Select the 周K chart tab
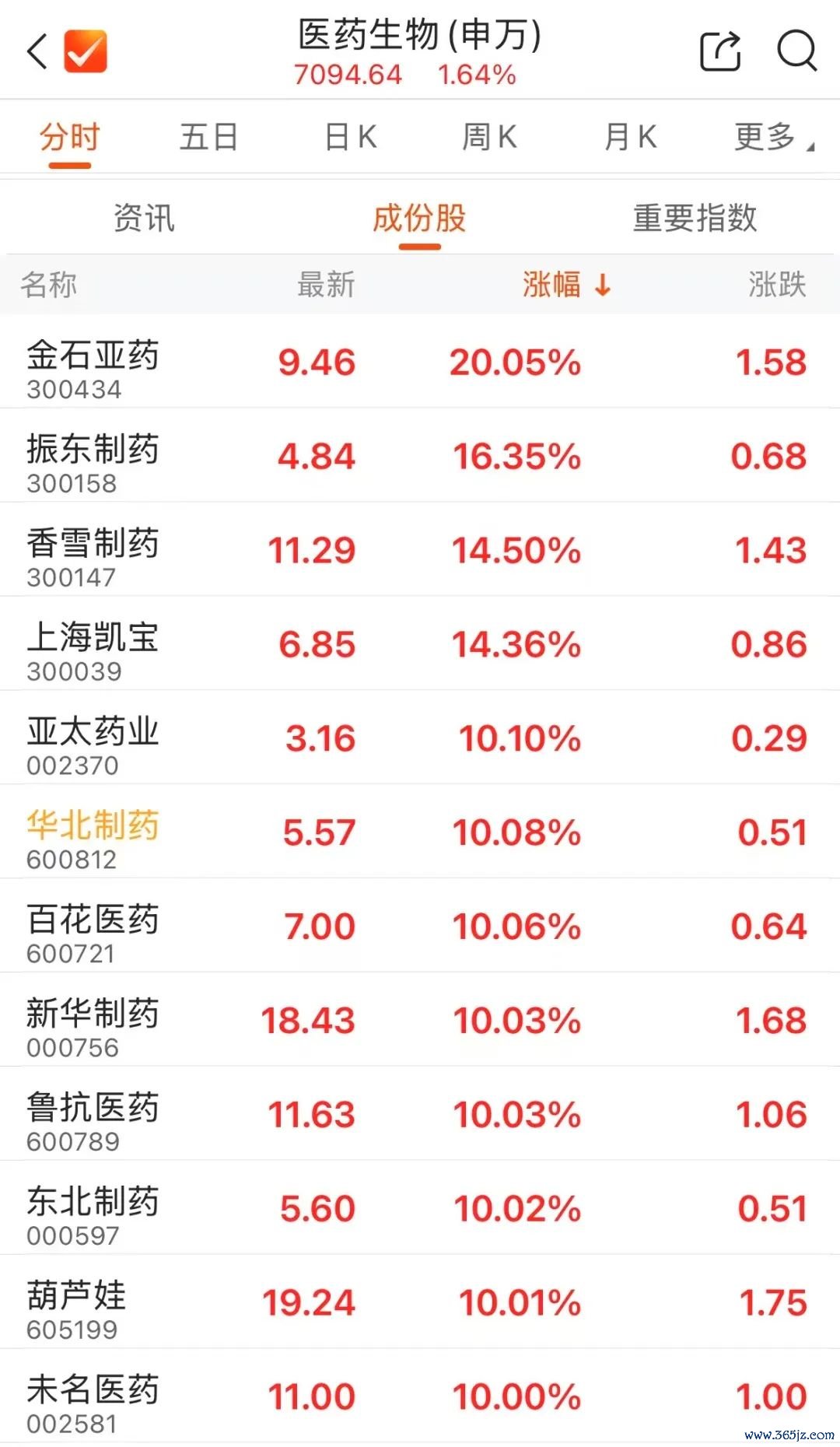This screenshot has width=840, height=1447. pos(489,137)
